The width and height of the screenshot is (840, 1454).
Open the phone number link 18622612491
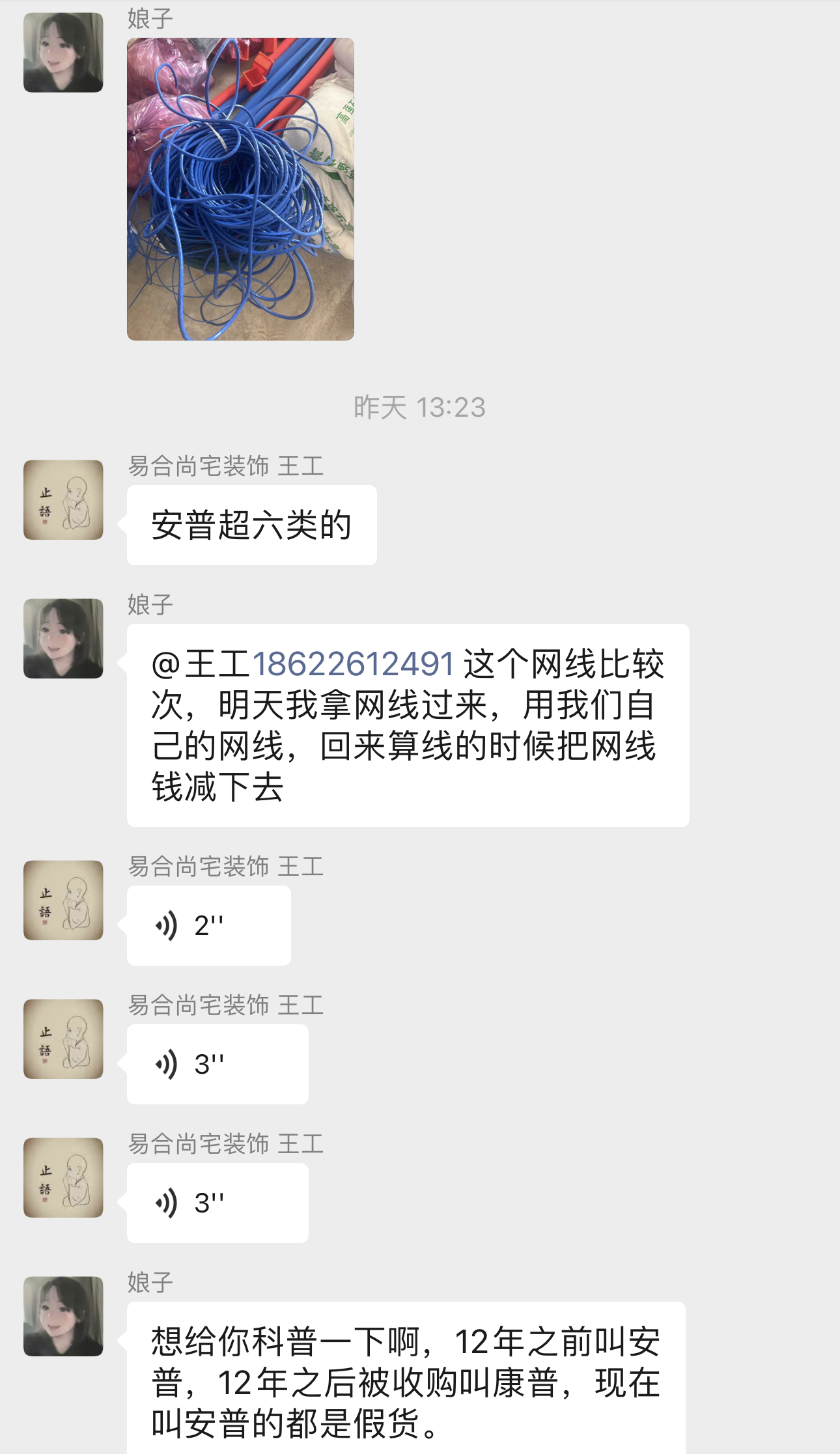tap(355, 663)
